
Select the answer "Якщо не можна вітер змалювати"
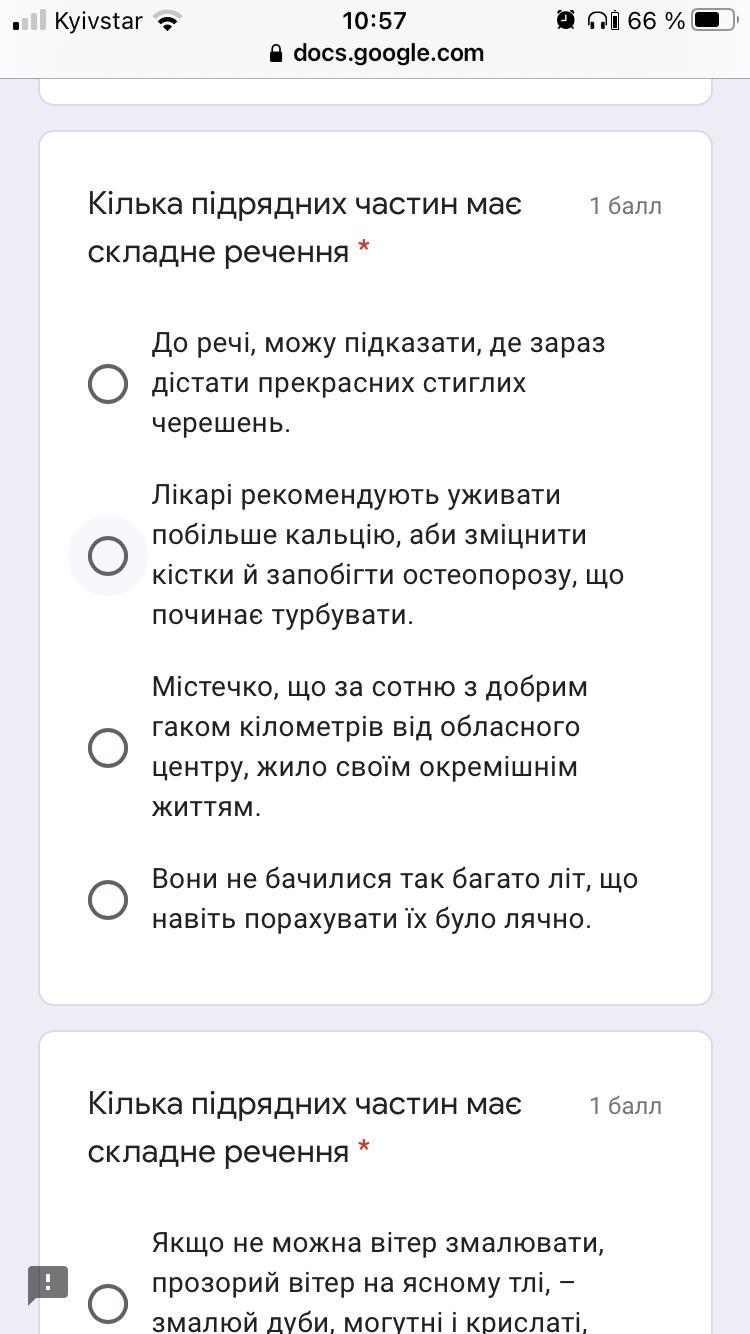point(108,1303)
